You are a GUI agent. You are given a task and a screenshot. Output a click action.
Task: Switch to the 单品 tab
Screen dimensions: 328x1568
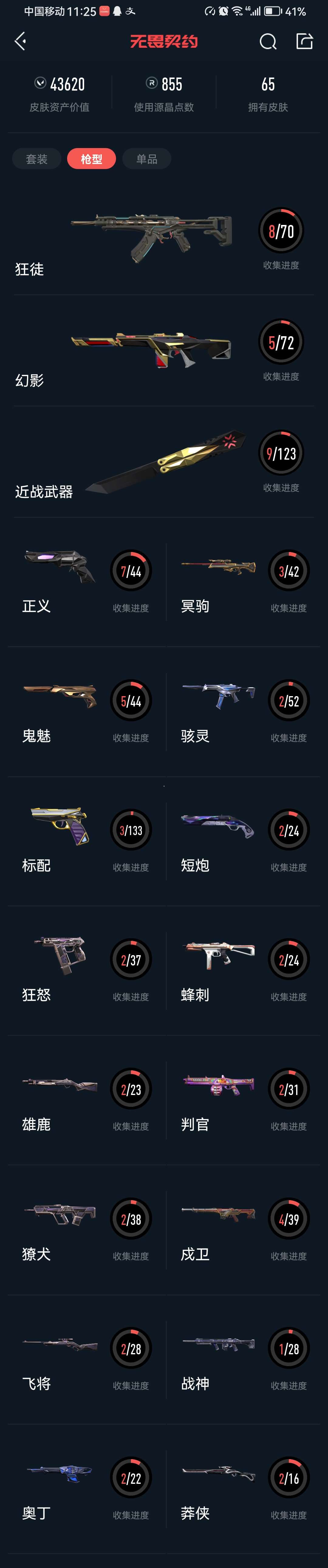point(147,159)
